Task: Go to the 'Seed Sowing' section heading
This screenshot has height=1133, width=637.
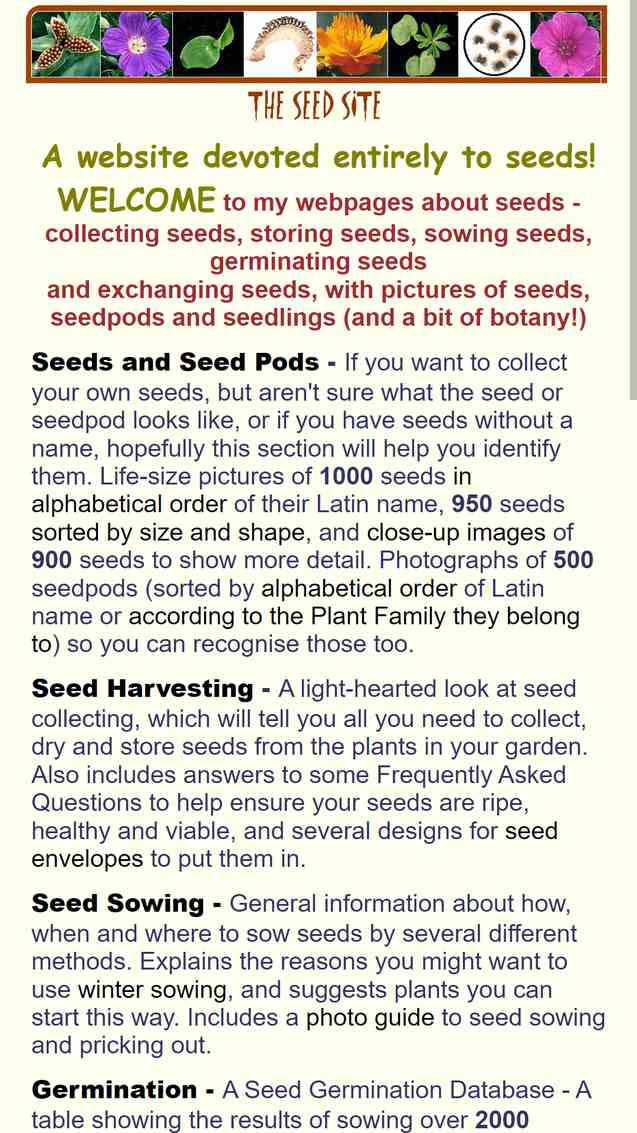Action: (x=118, y=903)
